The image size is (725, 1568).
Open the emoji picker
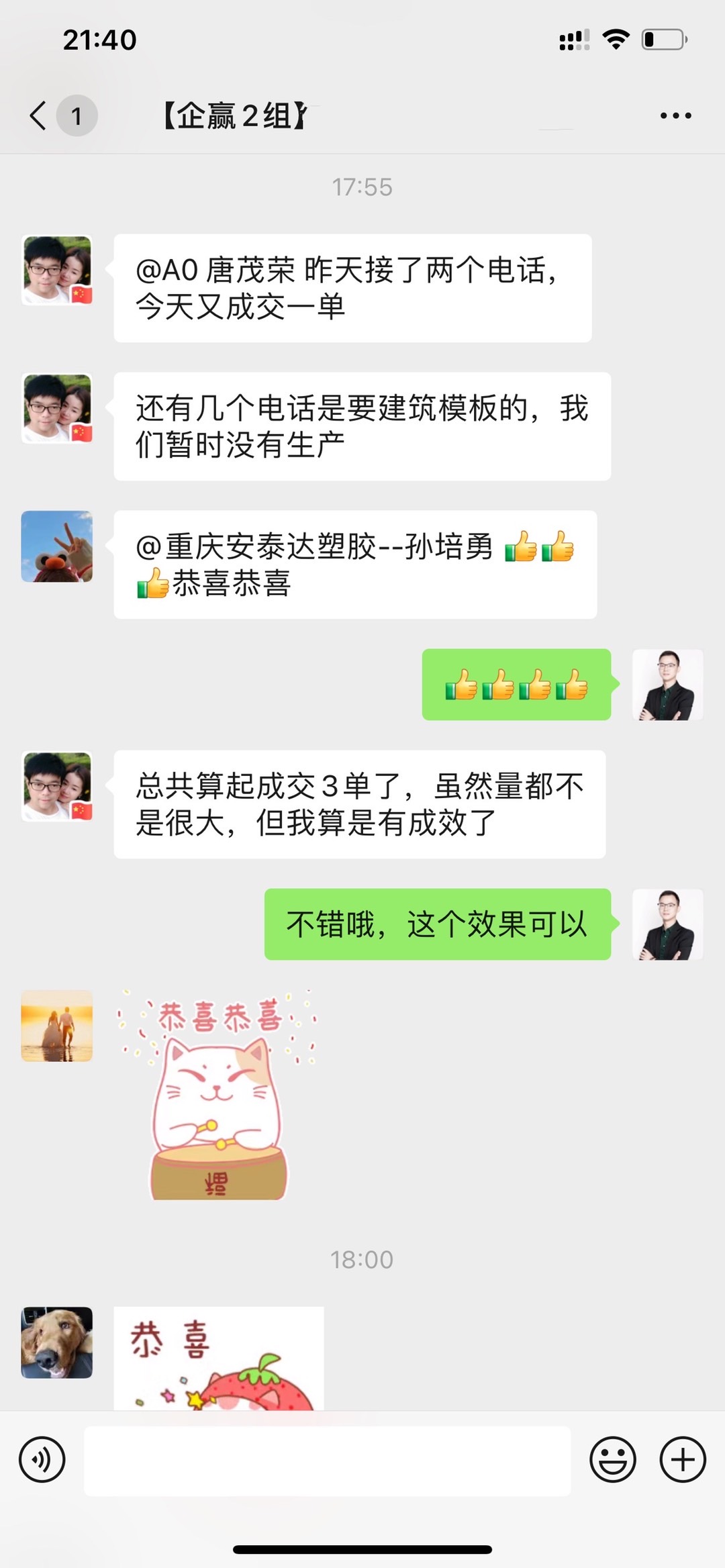[612, 1459]
